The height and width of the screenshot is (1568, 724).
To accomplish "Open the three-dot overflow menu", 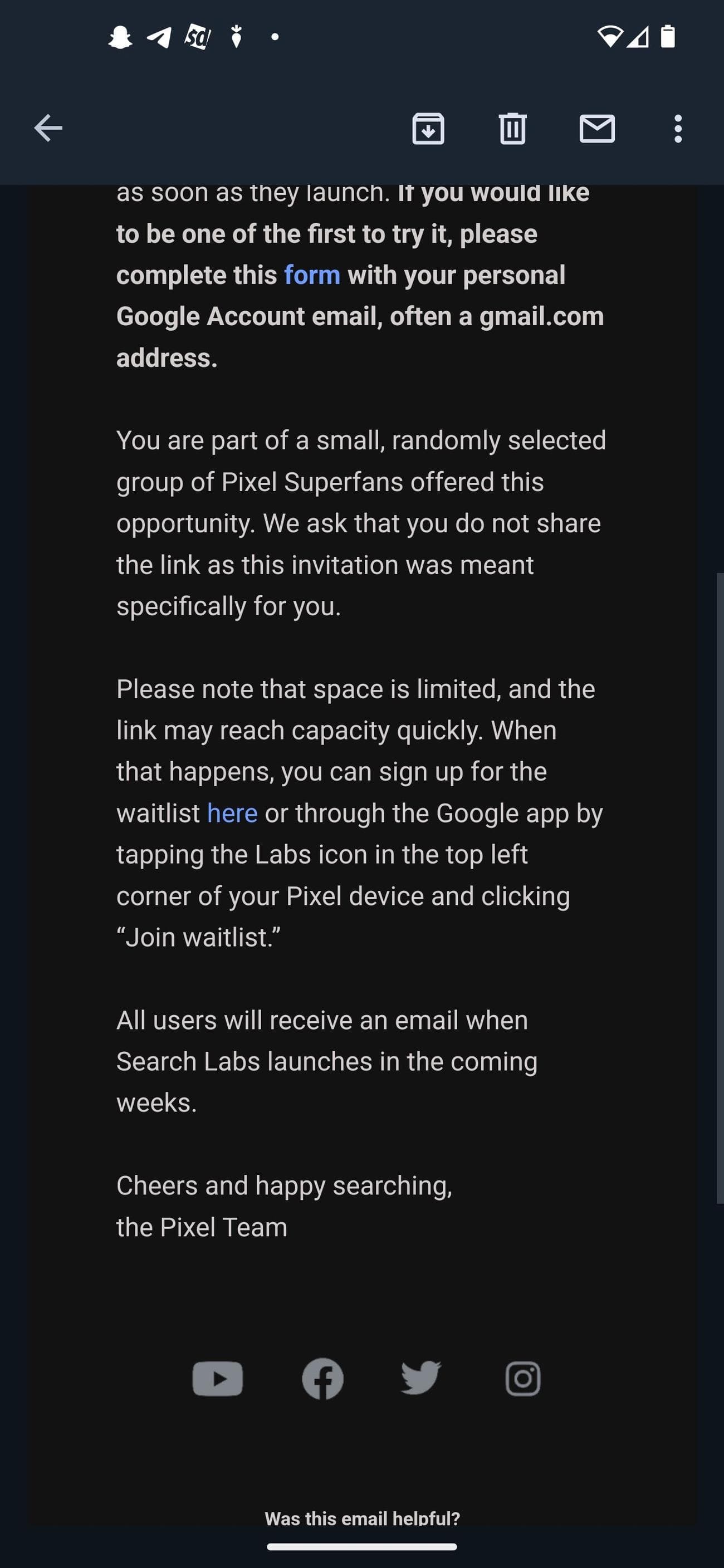I will click(x=678, y=128).
